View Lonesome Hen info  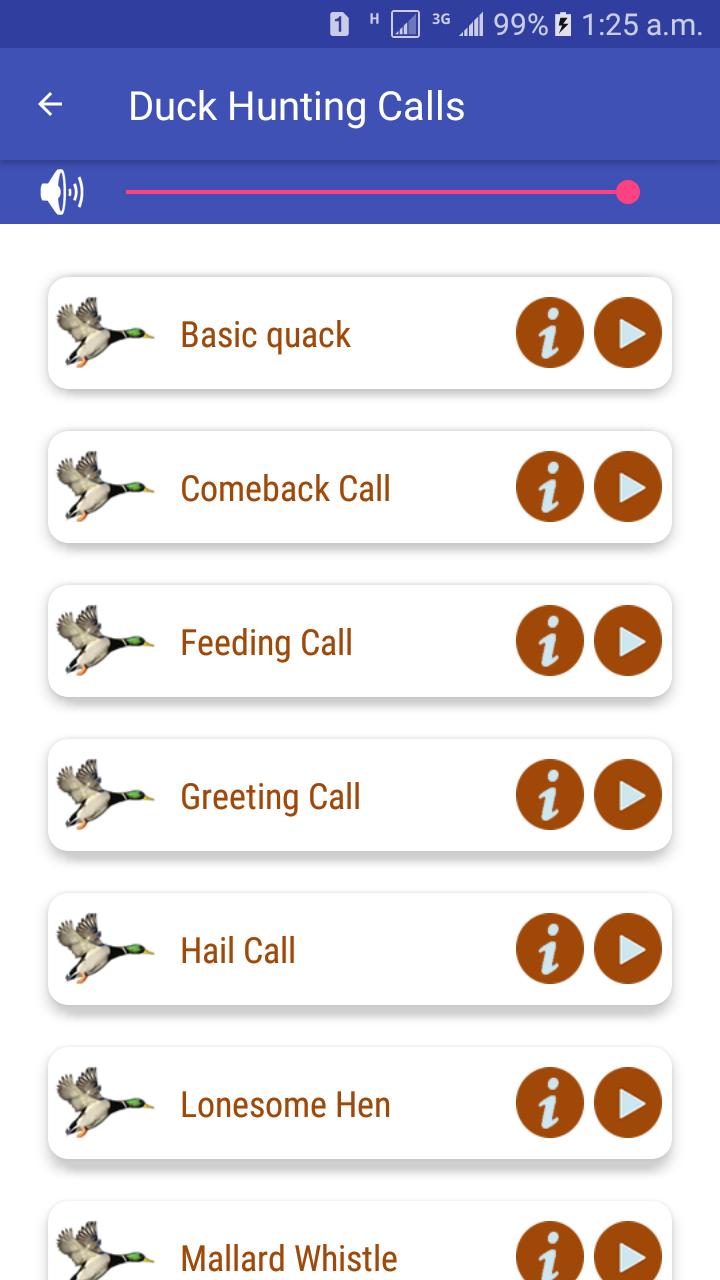550,1103
